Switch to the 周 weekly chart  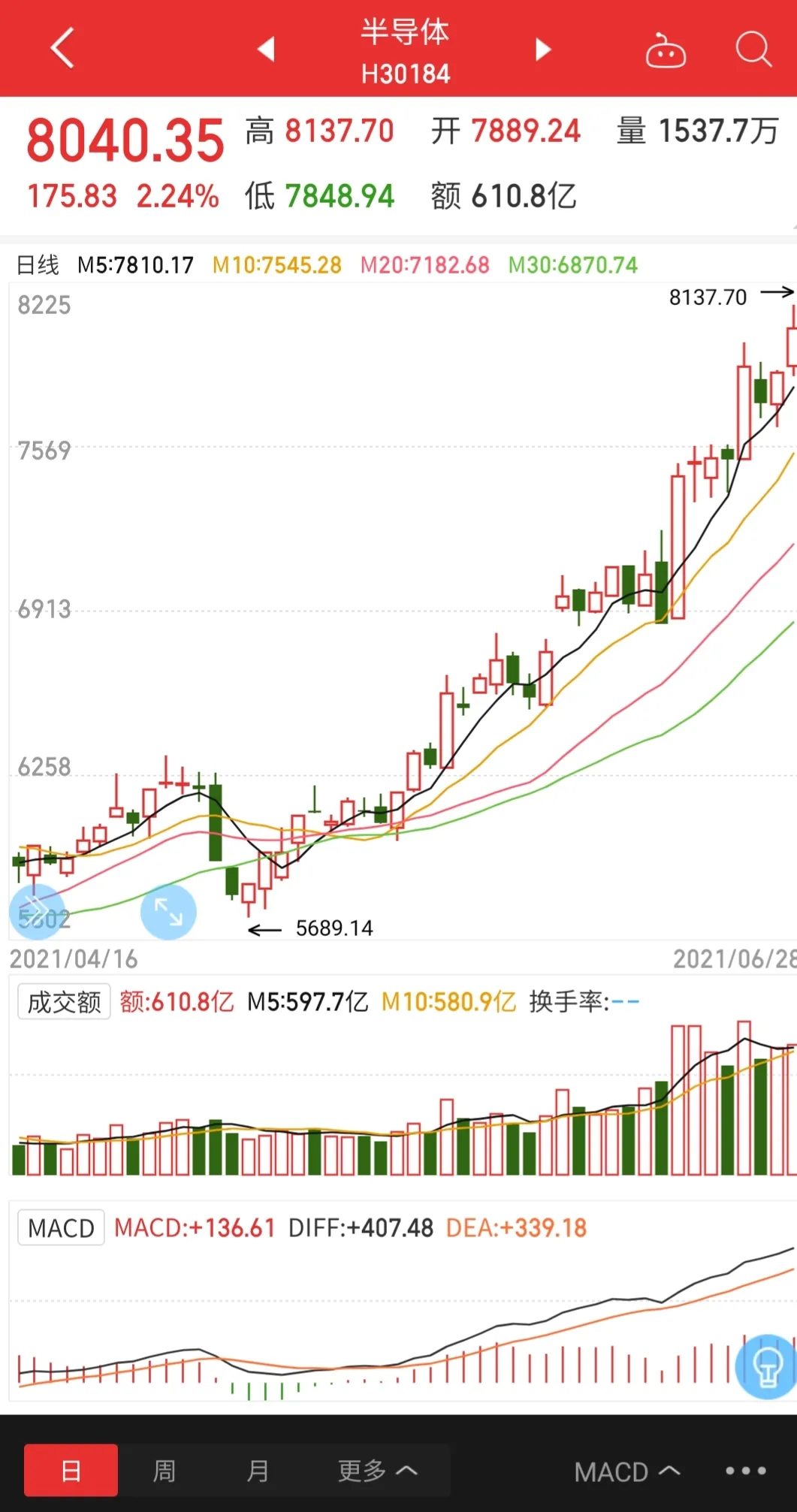[164, 1470]
